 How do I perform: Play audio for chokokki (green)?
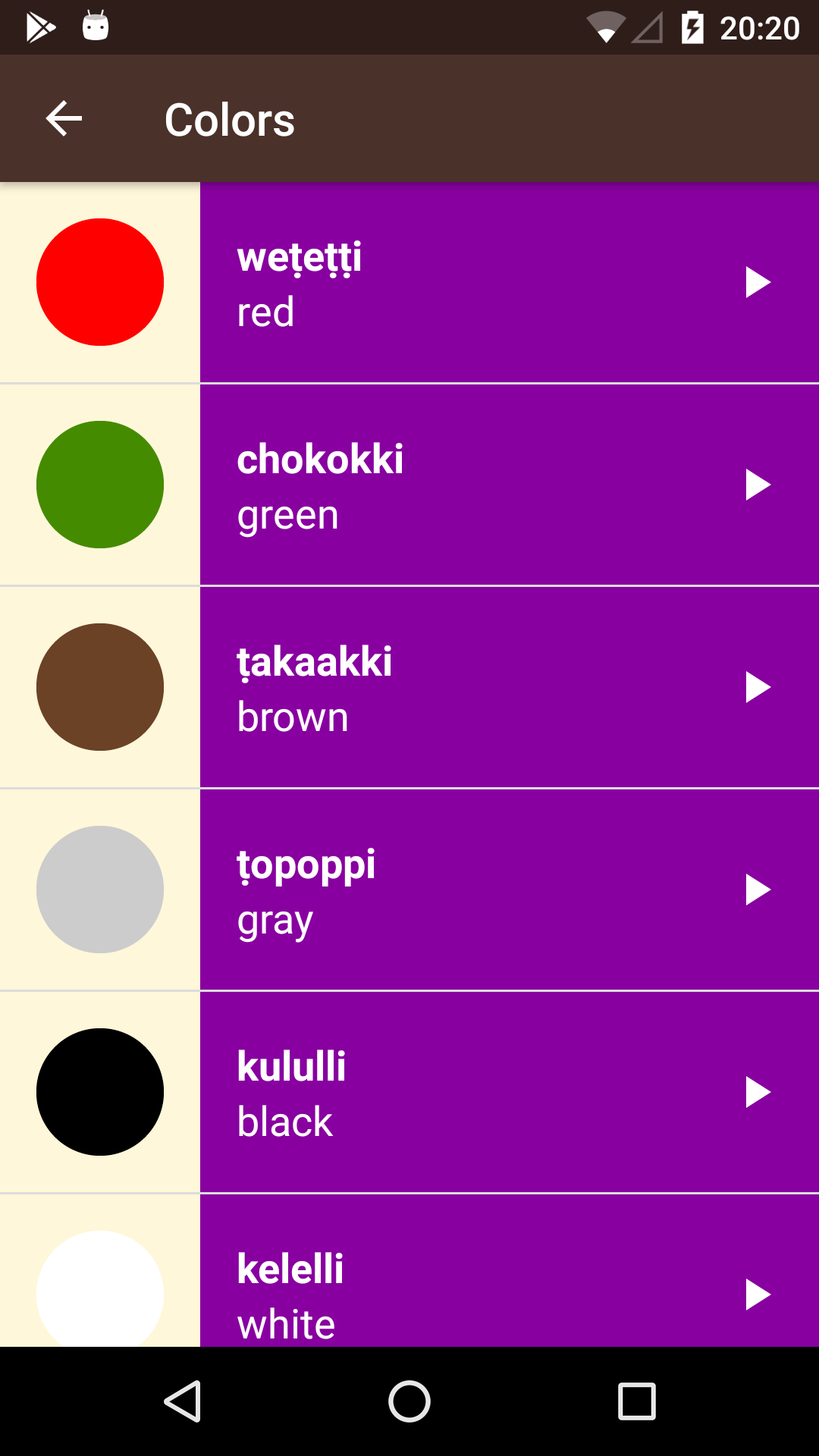coord(758,485)
